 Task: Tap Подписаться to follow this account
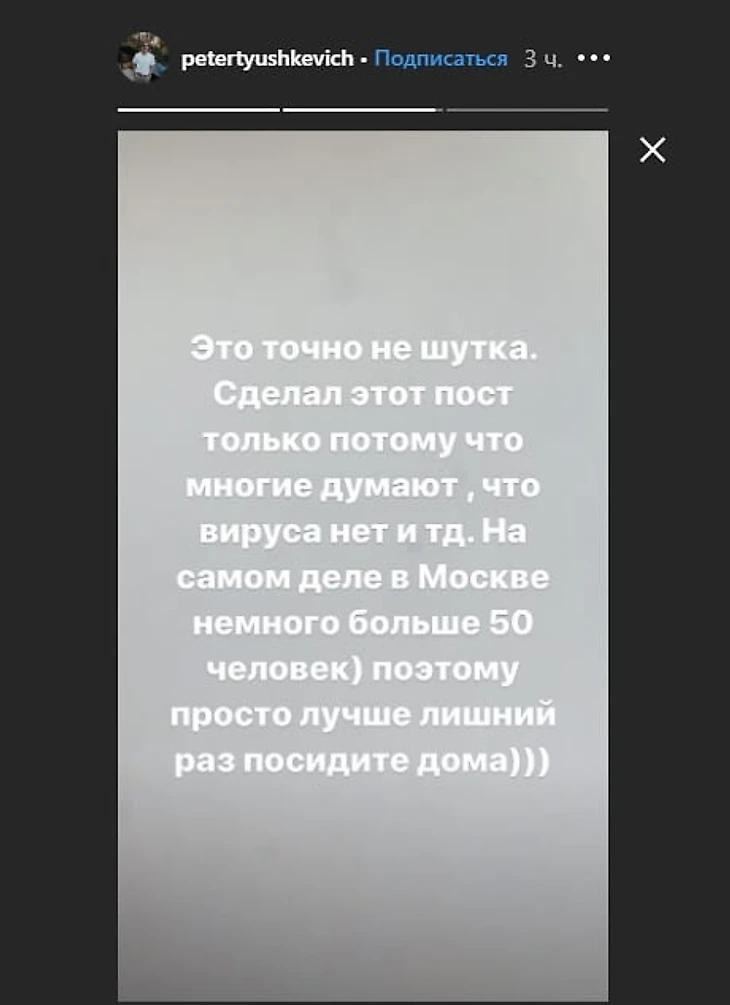click(441, 59)
